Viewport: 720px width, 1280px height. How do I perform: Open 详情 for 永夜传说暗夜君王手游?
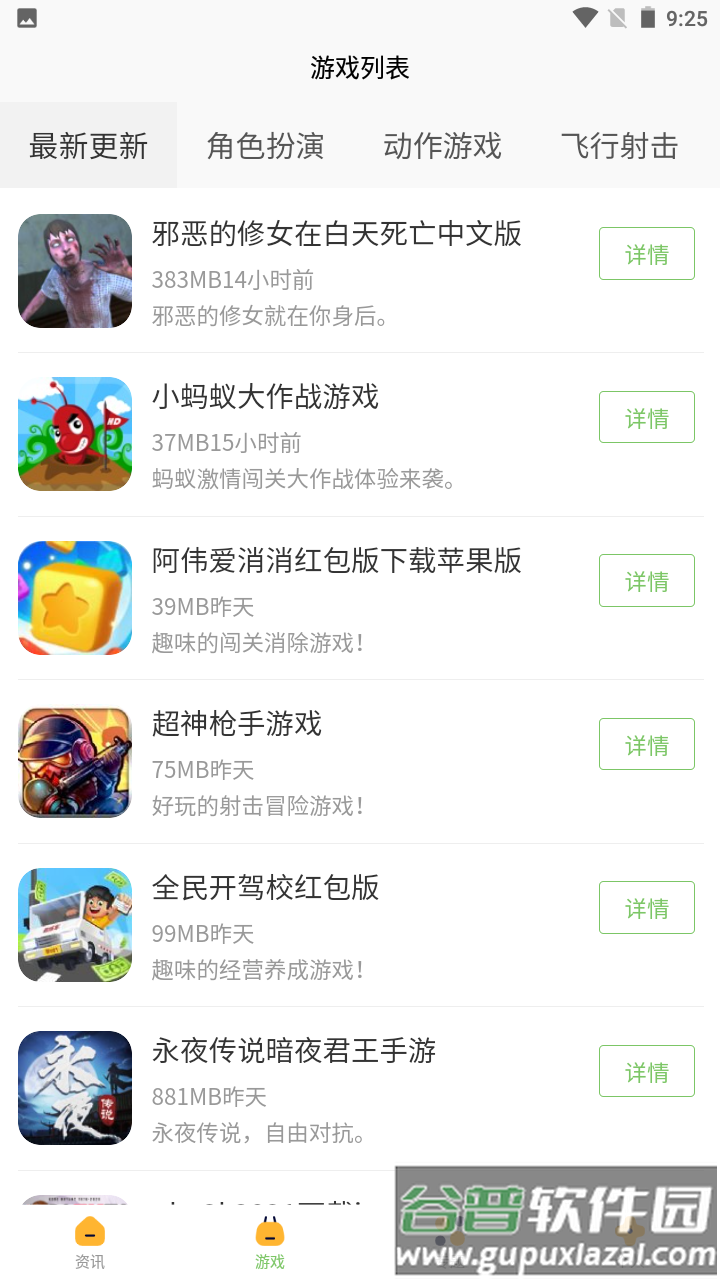[646, 1070]
